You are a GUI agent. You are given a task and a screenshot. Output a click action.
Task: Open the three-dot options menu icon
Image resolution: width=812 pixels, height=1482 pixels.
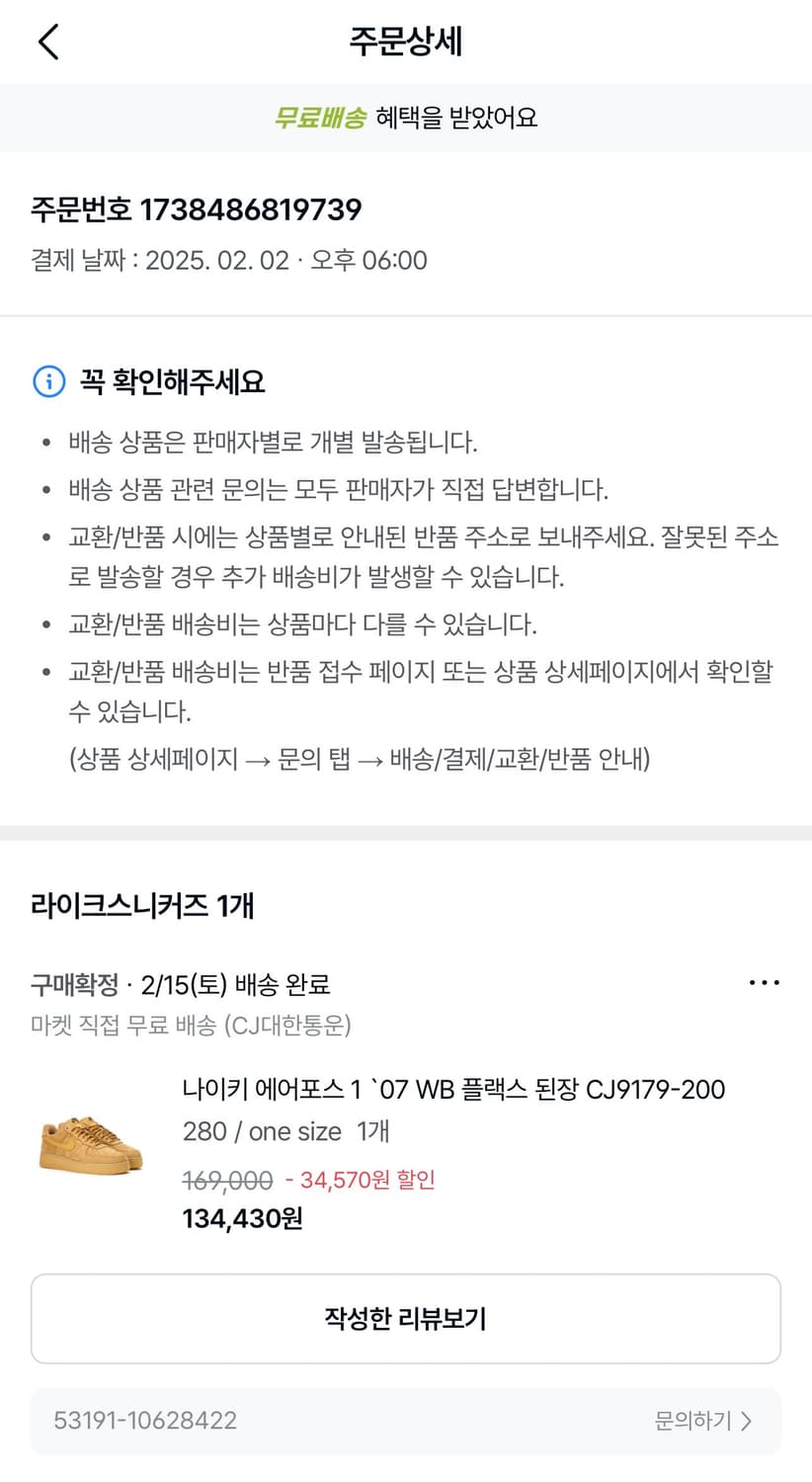pos(764,981)
